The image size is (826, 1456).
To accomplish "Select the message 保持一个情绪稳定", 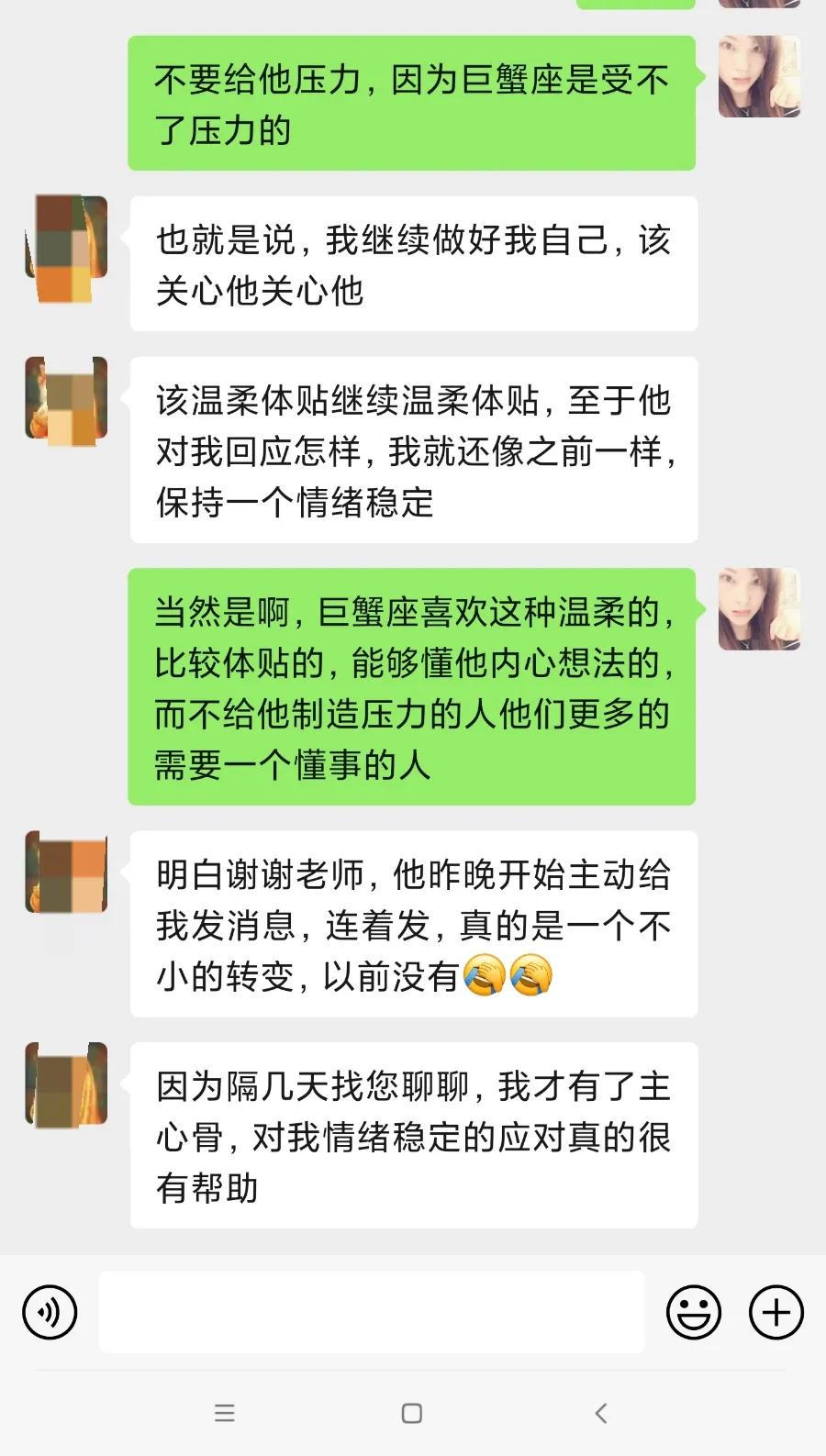I will click(415, 450).
